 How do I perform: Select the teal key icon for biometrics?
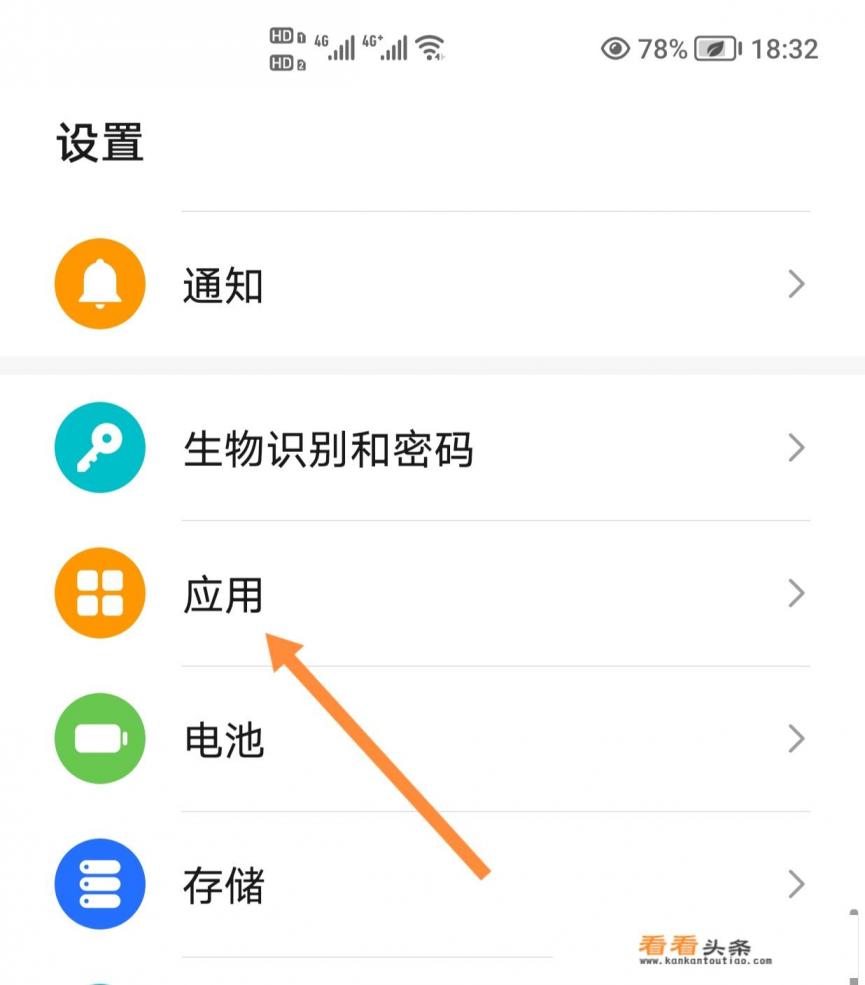(x=98, y=447)
